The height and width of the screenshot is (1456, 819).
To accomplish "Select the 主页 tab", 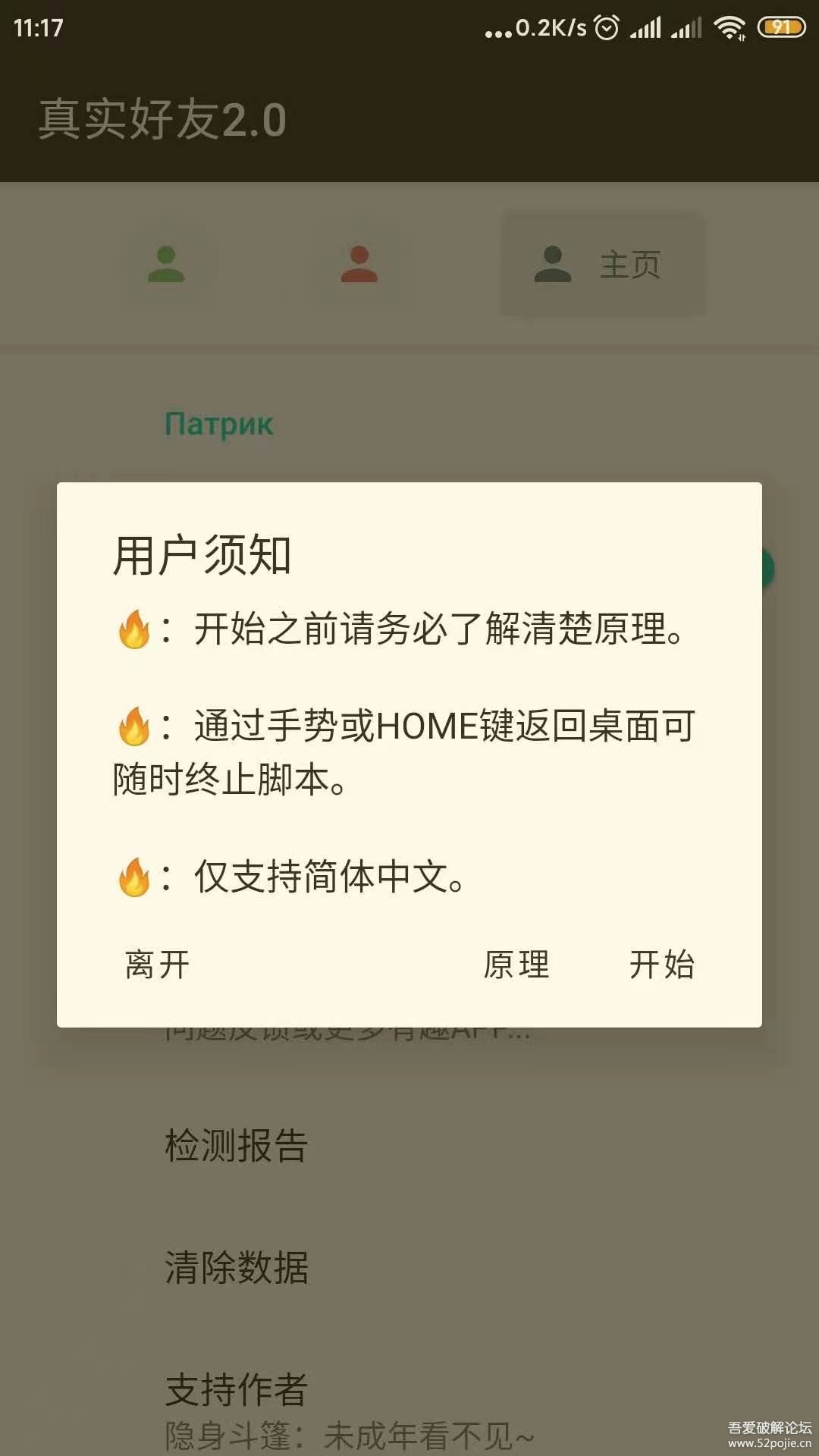I will point(602,265).
